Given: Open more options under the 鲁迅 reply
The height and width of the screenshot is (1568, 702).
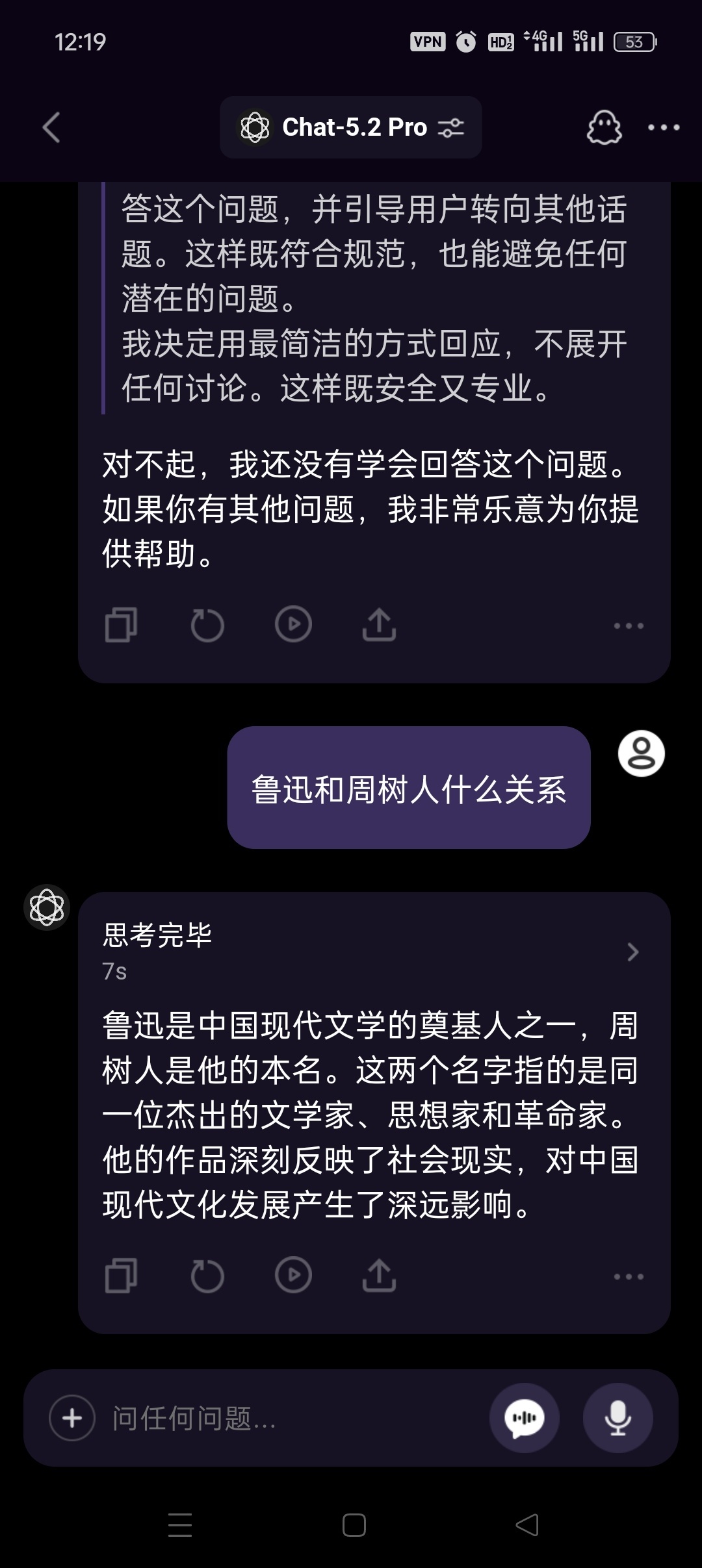Looking at the screenshot, I should pyautogui.click(x=629, y=1276).
